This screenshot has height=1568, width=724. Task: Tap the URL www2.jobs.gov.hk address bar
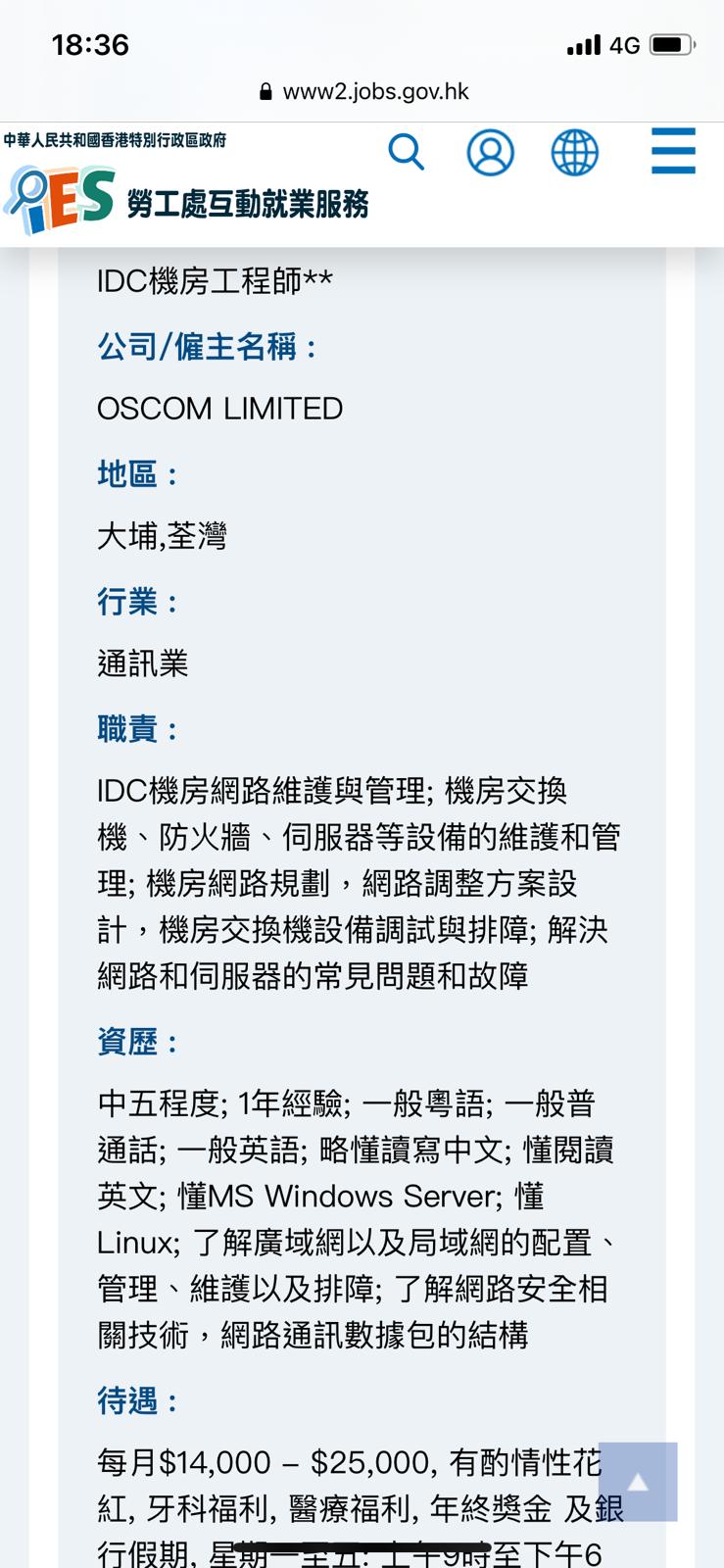pos(364,92)
